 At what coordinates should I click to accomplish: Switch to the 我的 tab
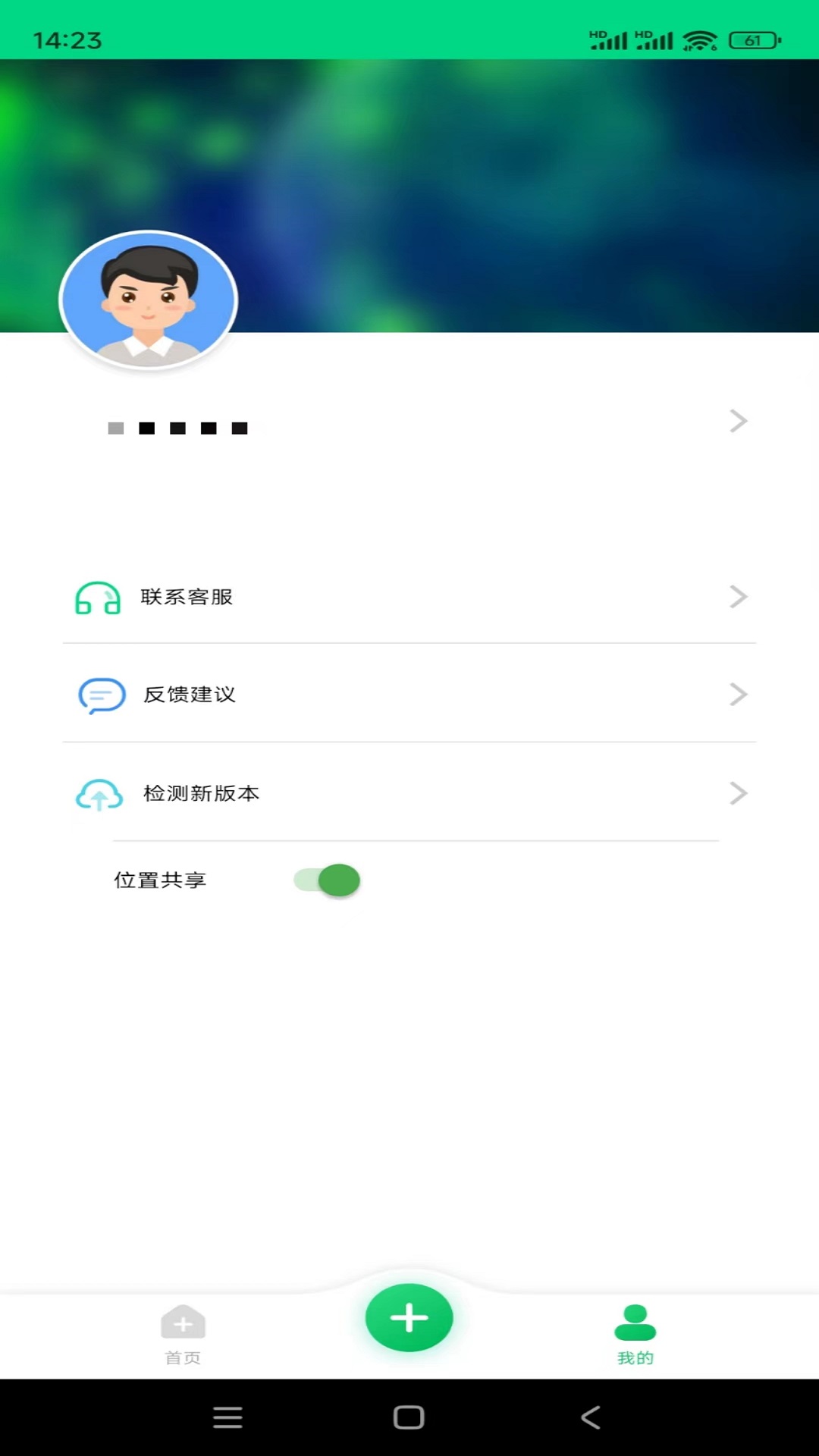point(635,1335)
